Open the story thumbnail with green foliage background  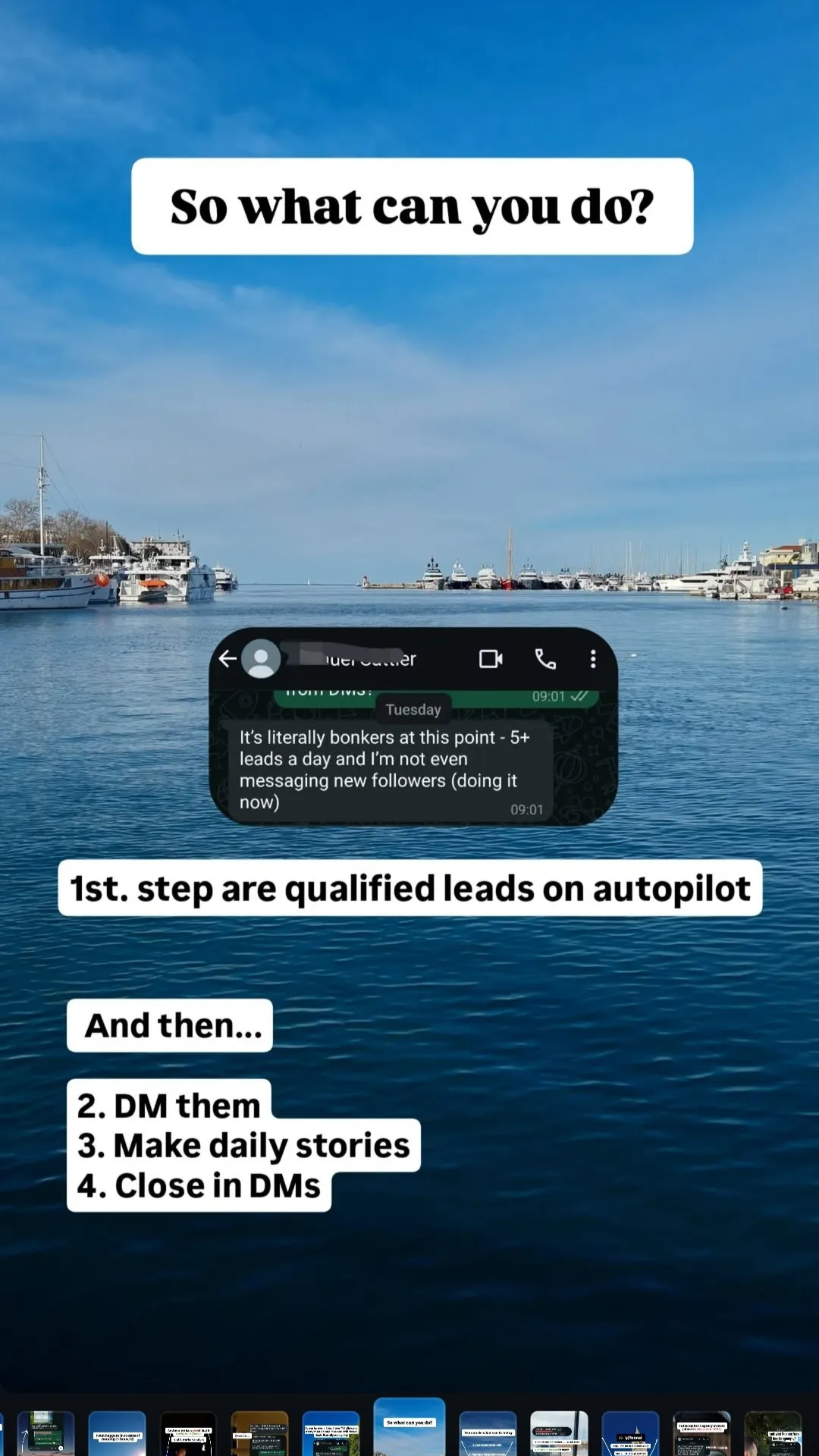pyautogui.click(x=773, y=1433)
